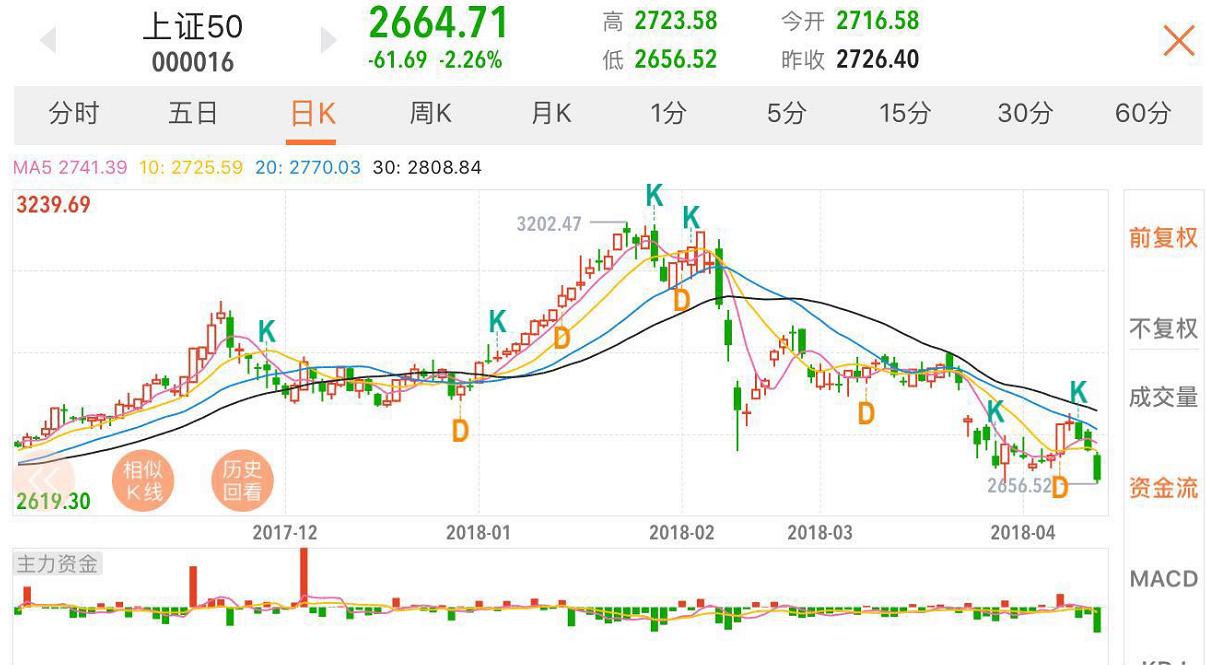Show the 1分 chart
Viewport: 1206px width, 665px height.
(668, 114)
